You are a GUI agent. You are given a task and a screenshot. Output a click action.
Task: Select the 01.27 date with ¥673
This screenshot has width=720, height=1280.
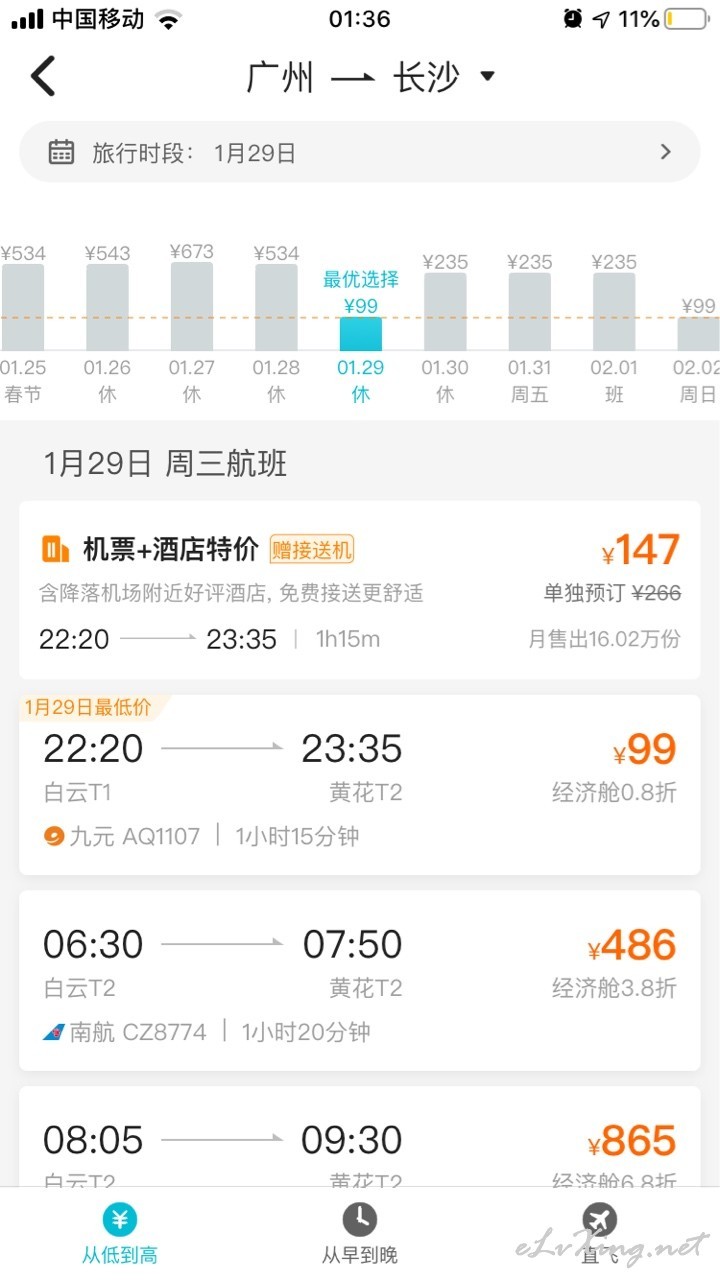(191, 324)
